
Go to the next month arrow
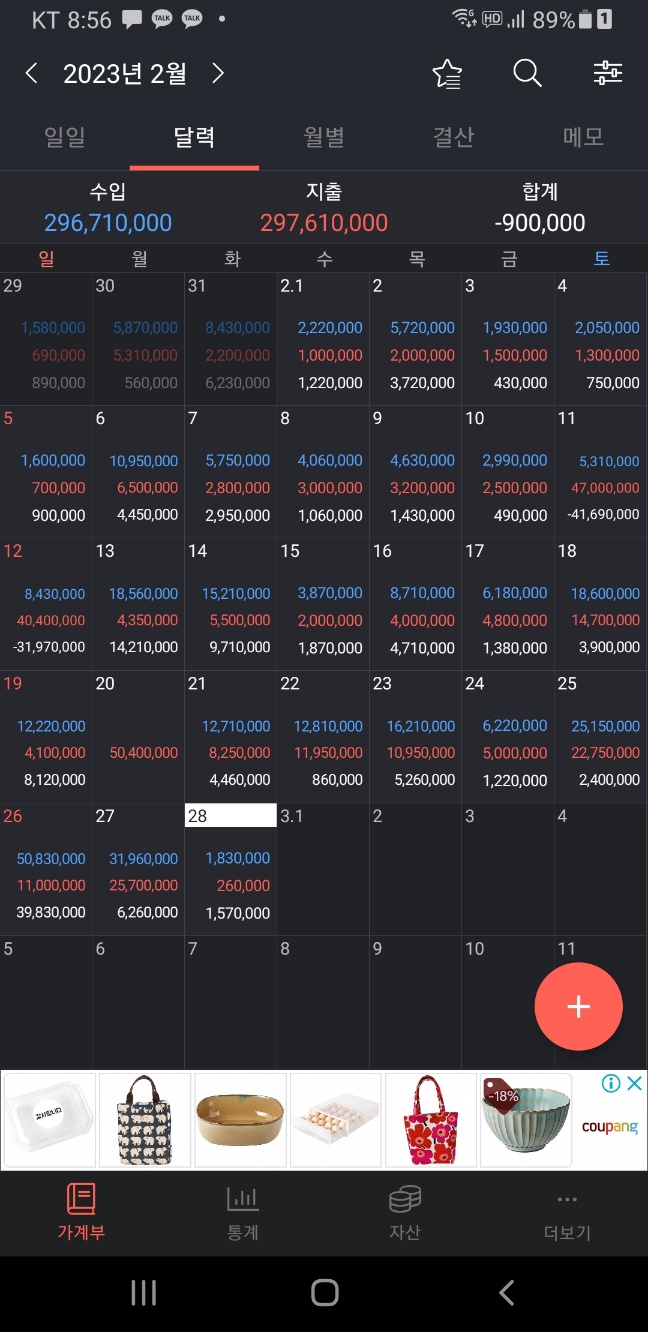coord(218,73)
